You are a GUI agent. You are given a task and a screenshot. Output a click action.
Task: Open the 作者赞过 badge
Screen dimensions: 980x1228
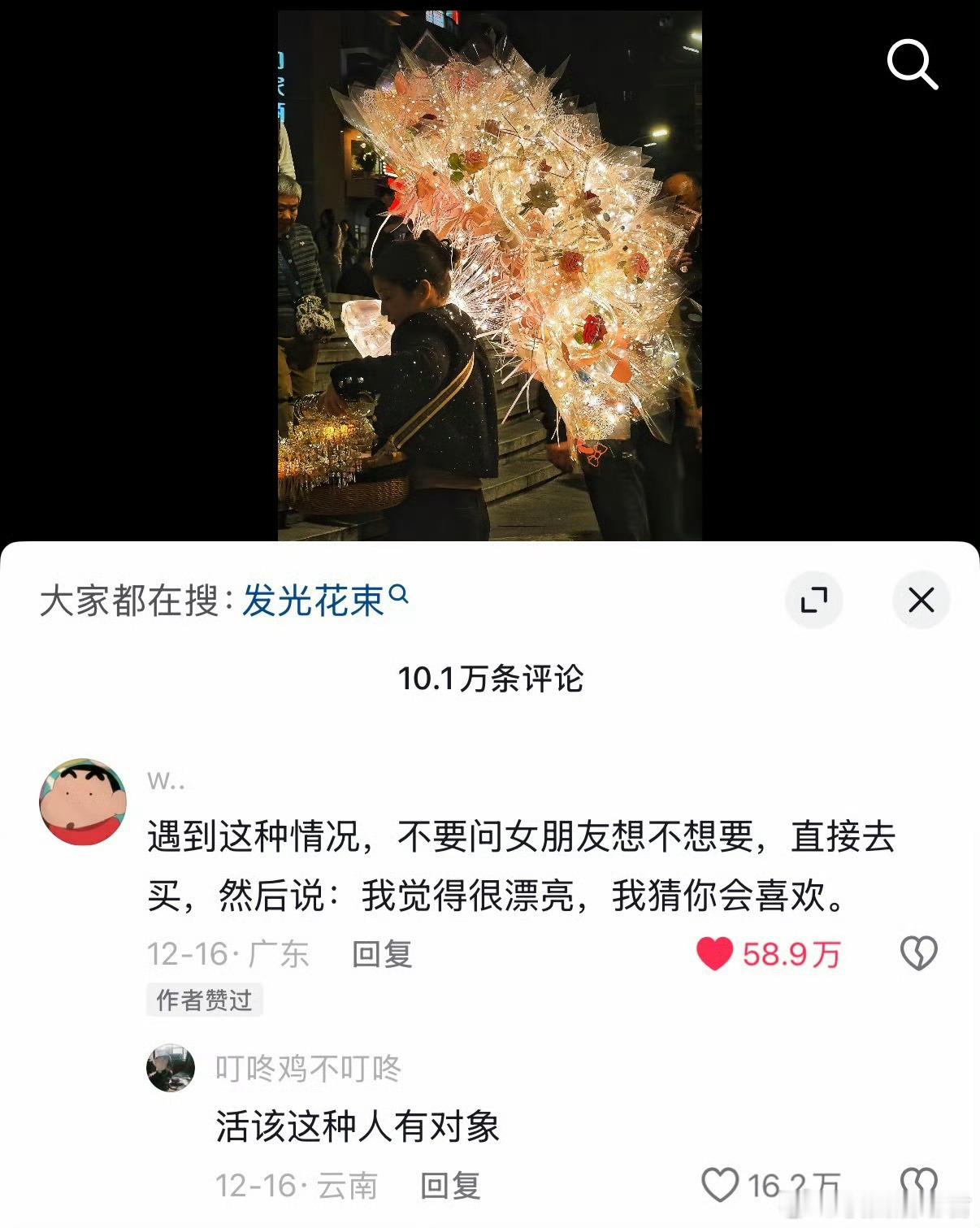pos(204,1000)
